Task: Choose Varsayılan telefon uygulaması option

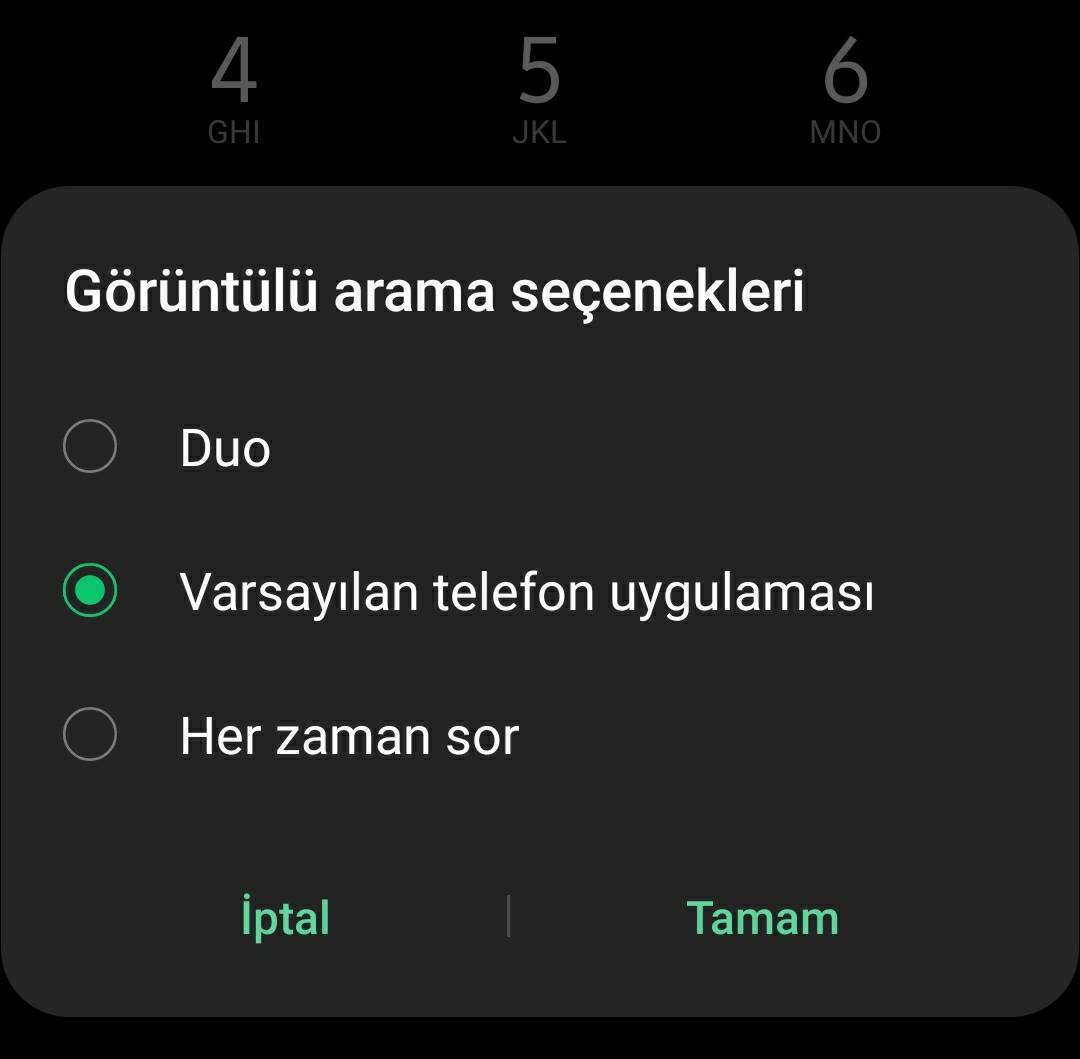Action: [x=90, y=591]
